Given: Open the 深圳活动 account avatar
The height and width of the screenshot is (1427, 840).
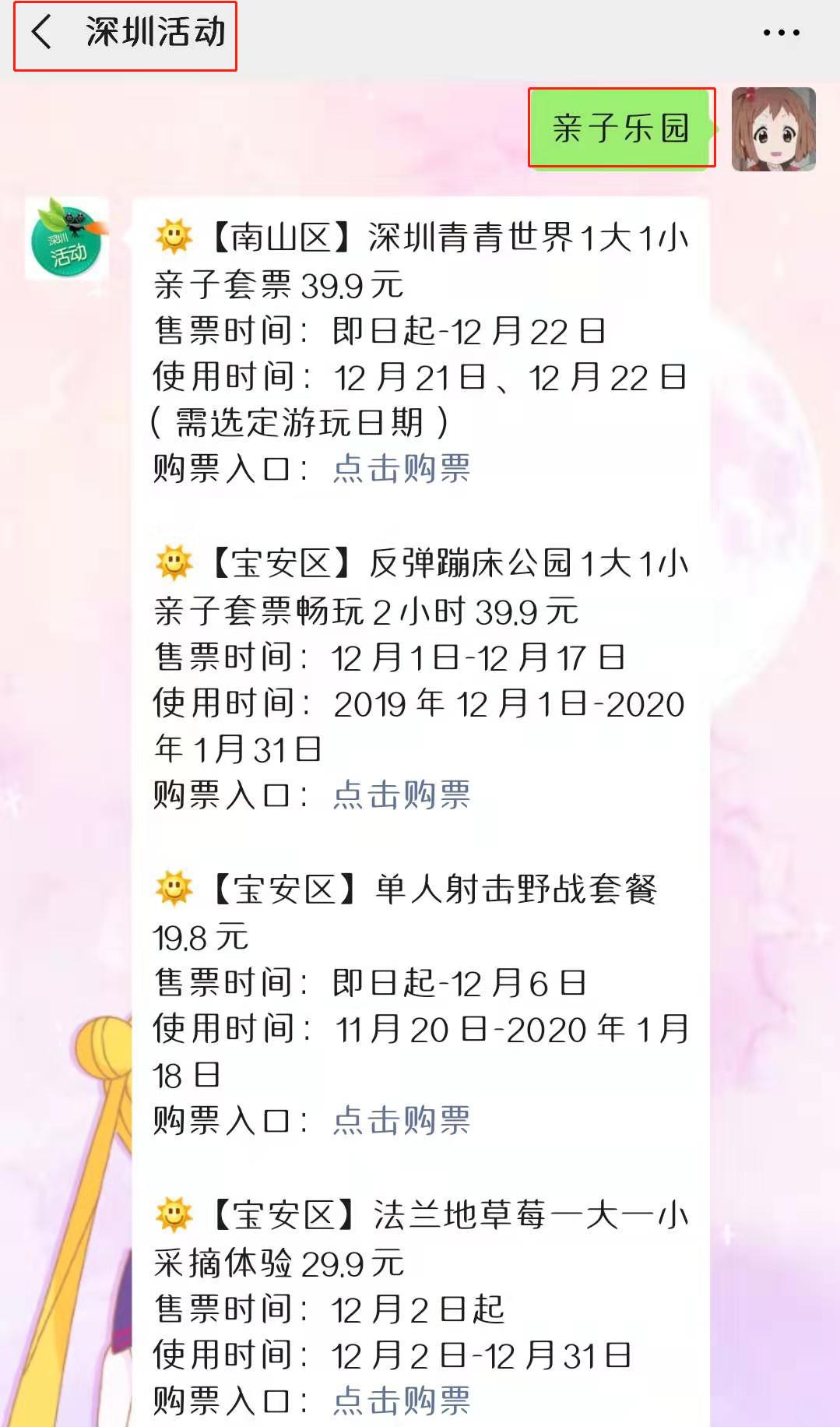Looking at the screenshot, I should [67, 239].
